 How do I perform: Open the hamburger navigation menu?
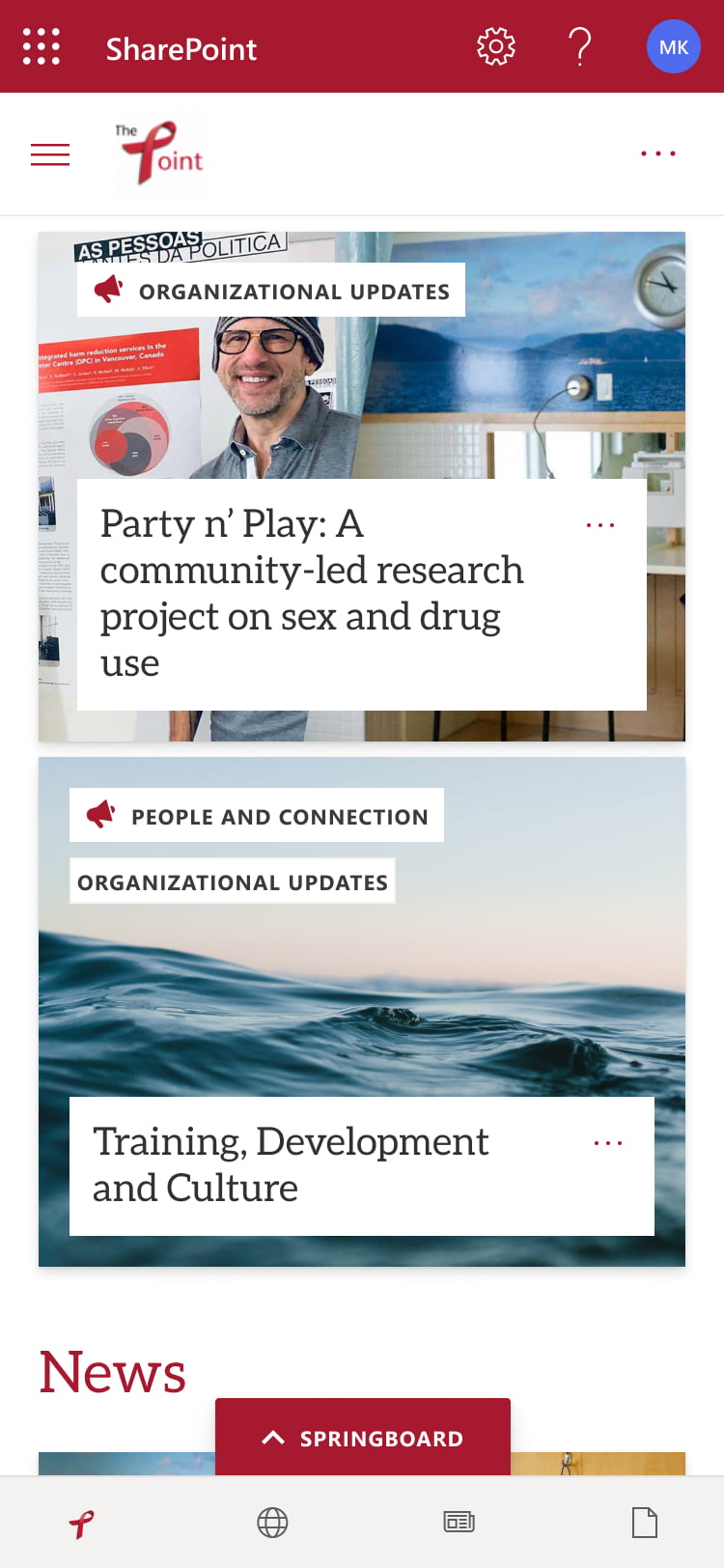point(50,154)
